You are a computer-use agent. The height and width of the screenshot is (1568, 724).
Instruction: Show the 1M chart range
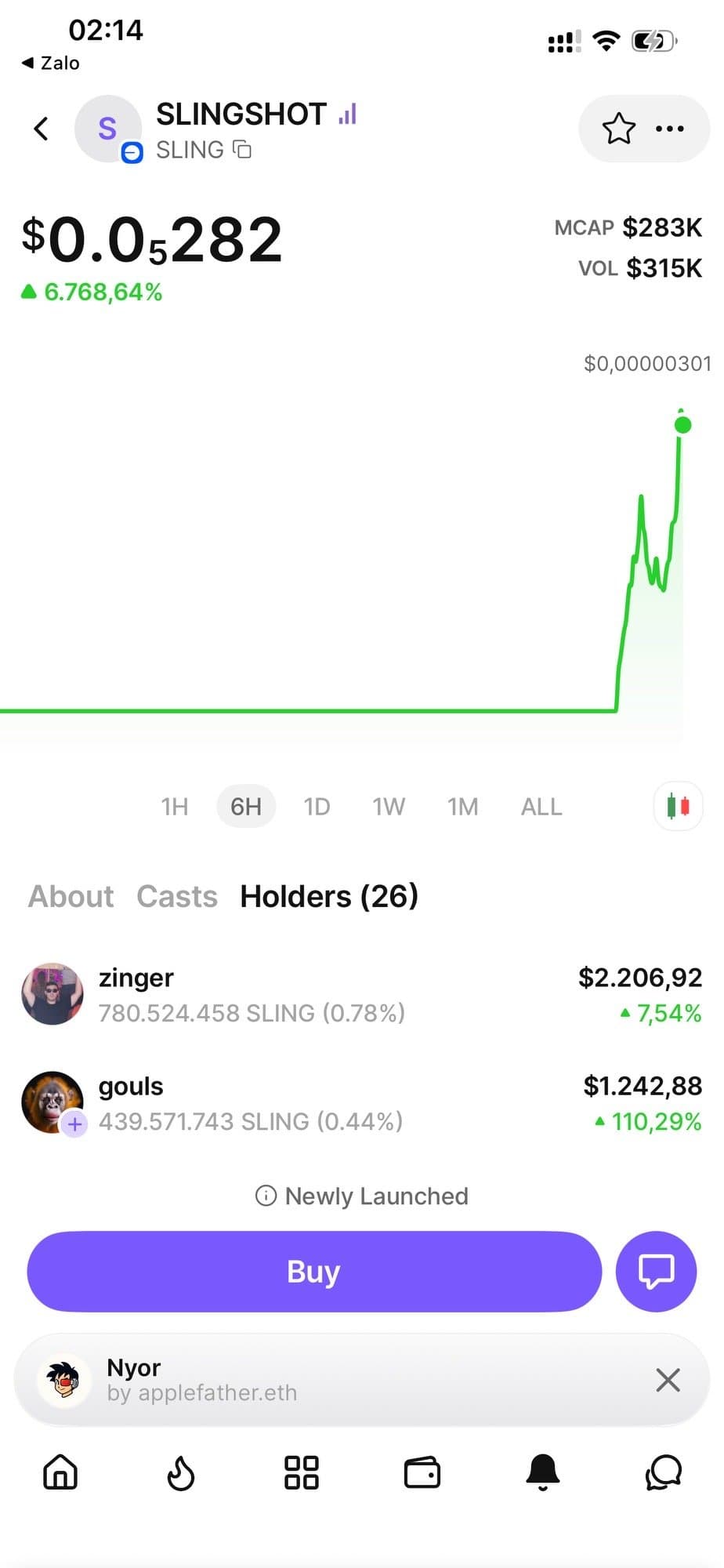[x=462, y=807]
